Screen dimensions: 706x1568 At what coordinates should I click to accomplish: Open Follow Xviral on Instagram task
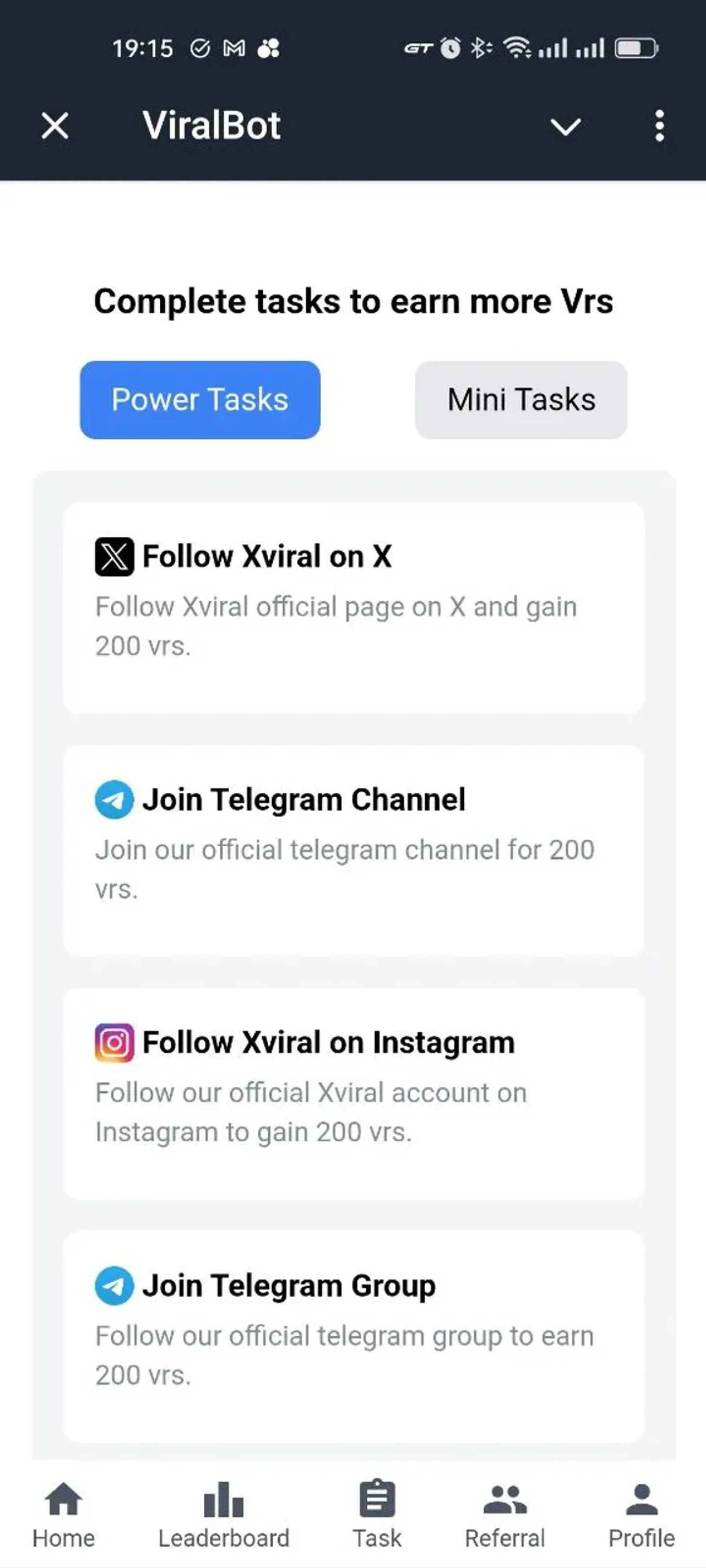tap(353, 1093)
